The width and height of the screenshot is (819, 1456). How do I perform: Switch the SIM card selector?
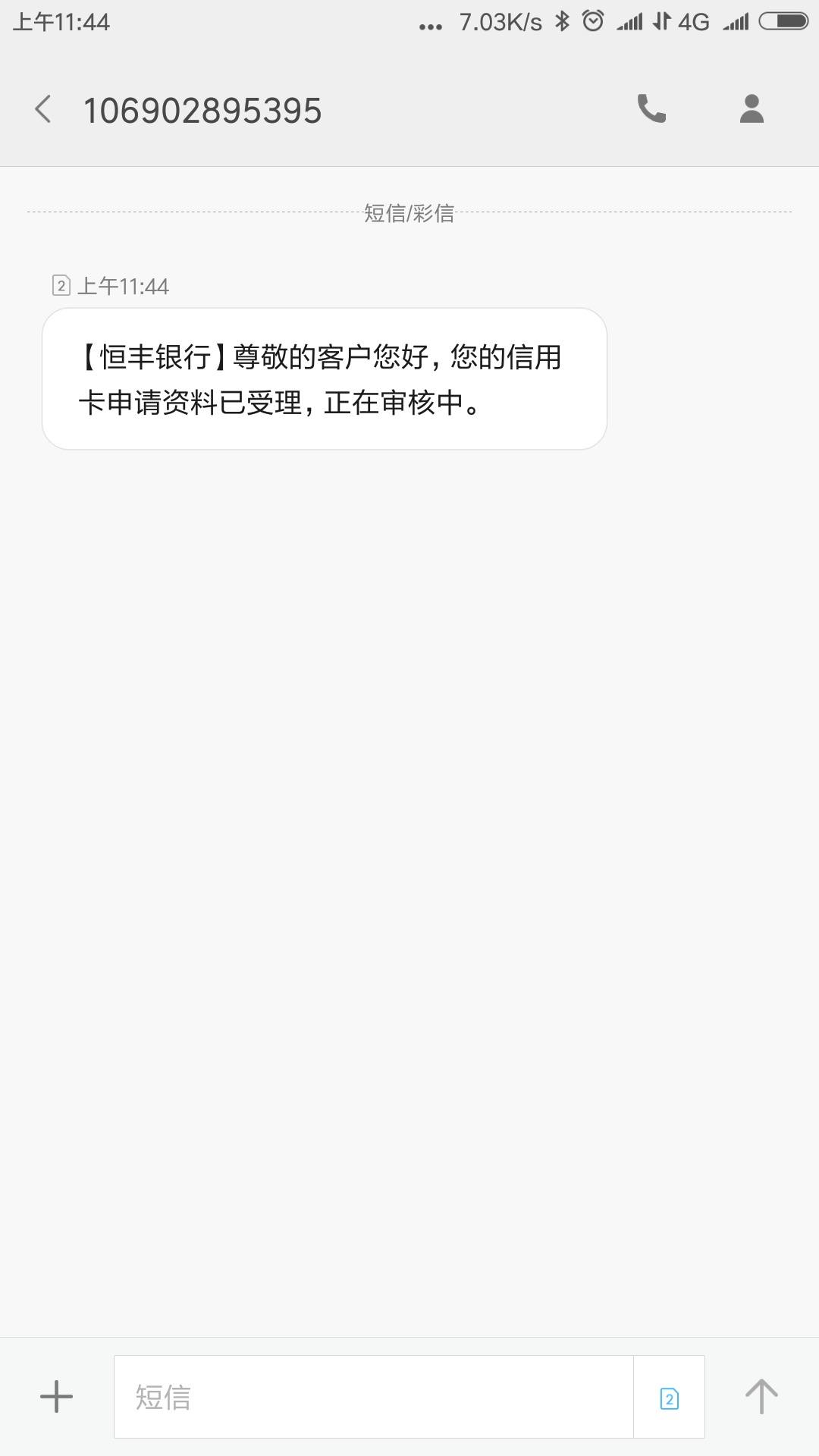point(669,1397)
